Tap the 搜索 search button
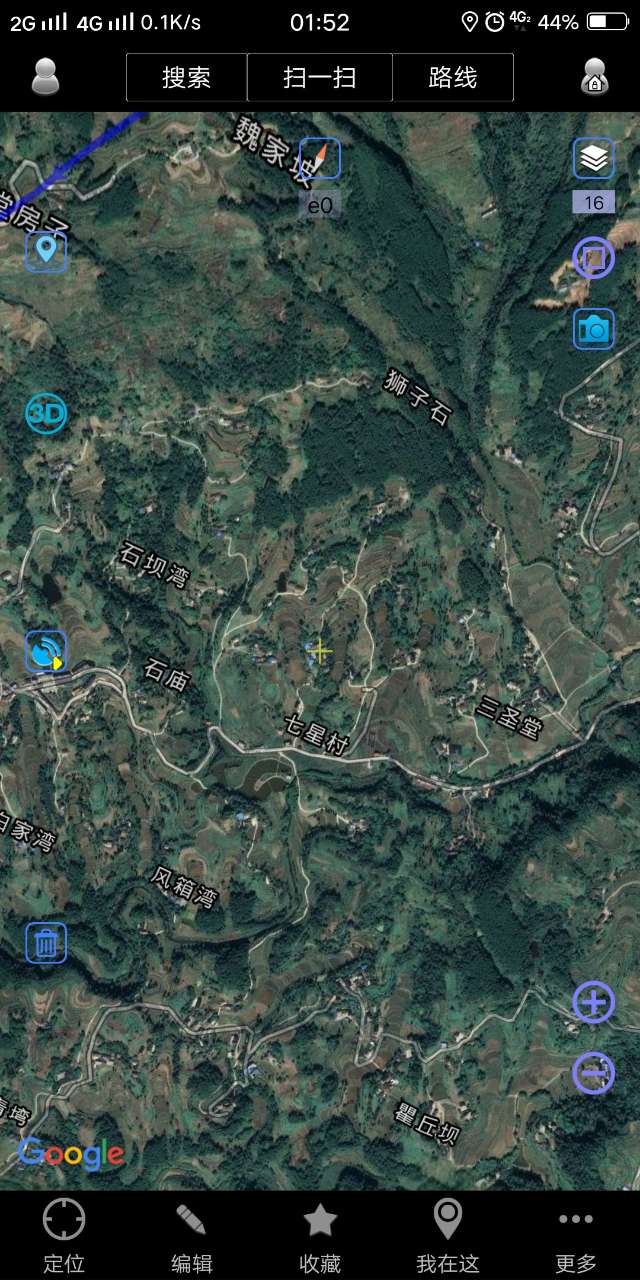The image size is (640, 1280). (x=187, y=78)
